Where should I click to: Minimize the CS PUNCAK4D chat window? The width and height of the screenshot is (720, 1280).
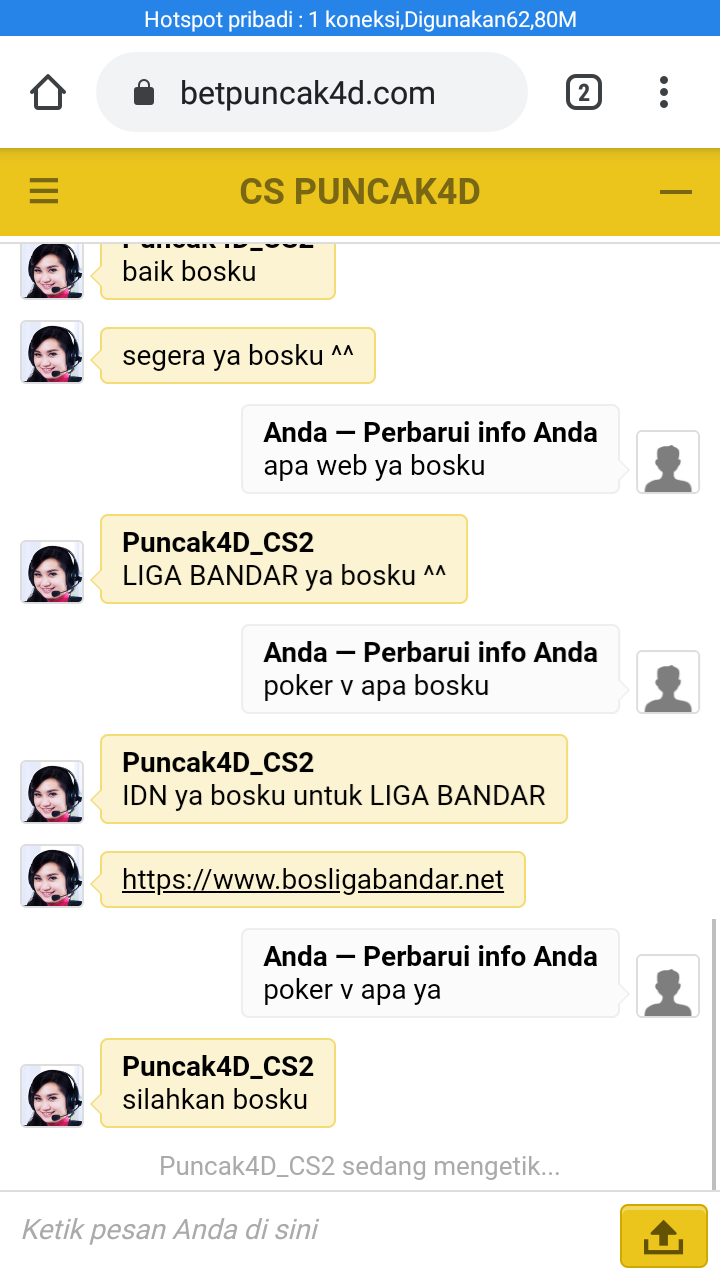click(676, 191)
